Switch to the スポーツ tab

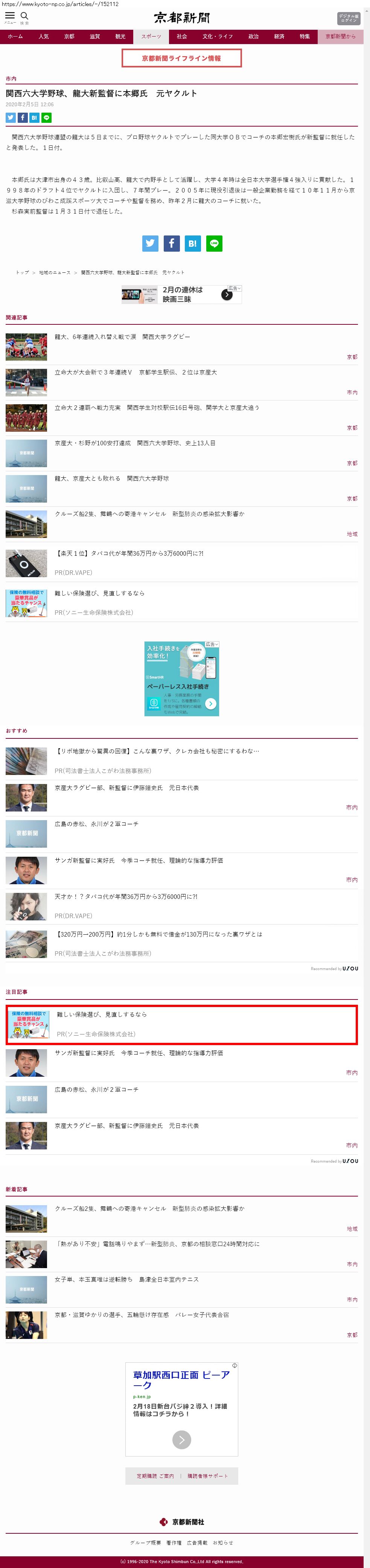point(152,37)
